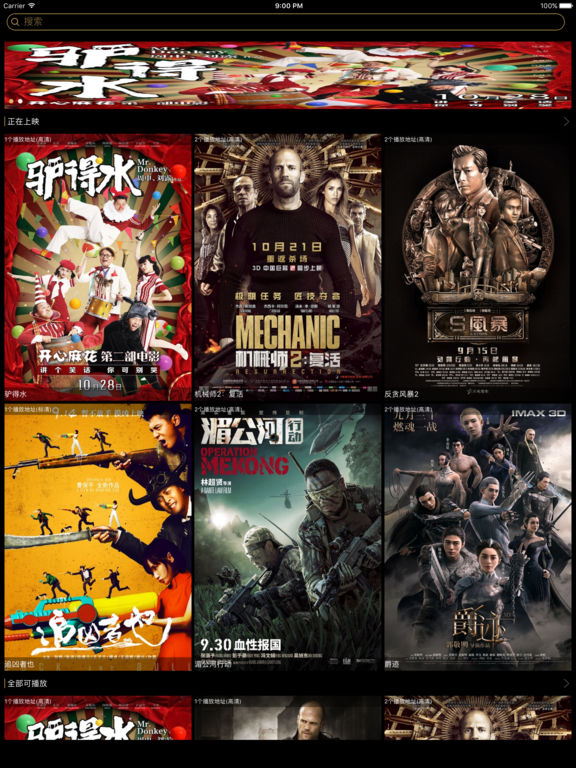Open the 驴得水 poster under 全部可播放
Screen dimensions: 576x768
click(98, 718)
